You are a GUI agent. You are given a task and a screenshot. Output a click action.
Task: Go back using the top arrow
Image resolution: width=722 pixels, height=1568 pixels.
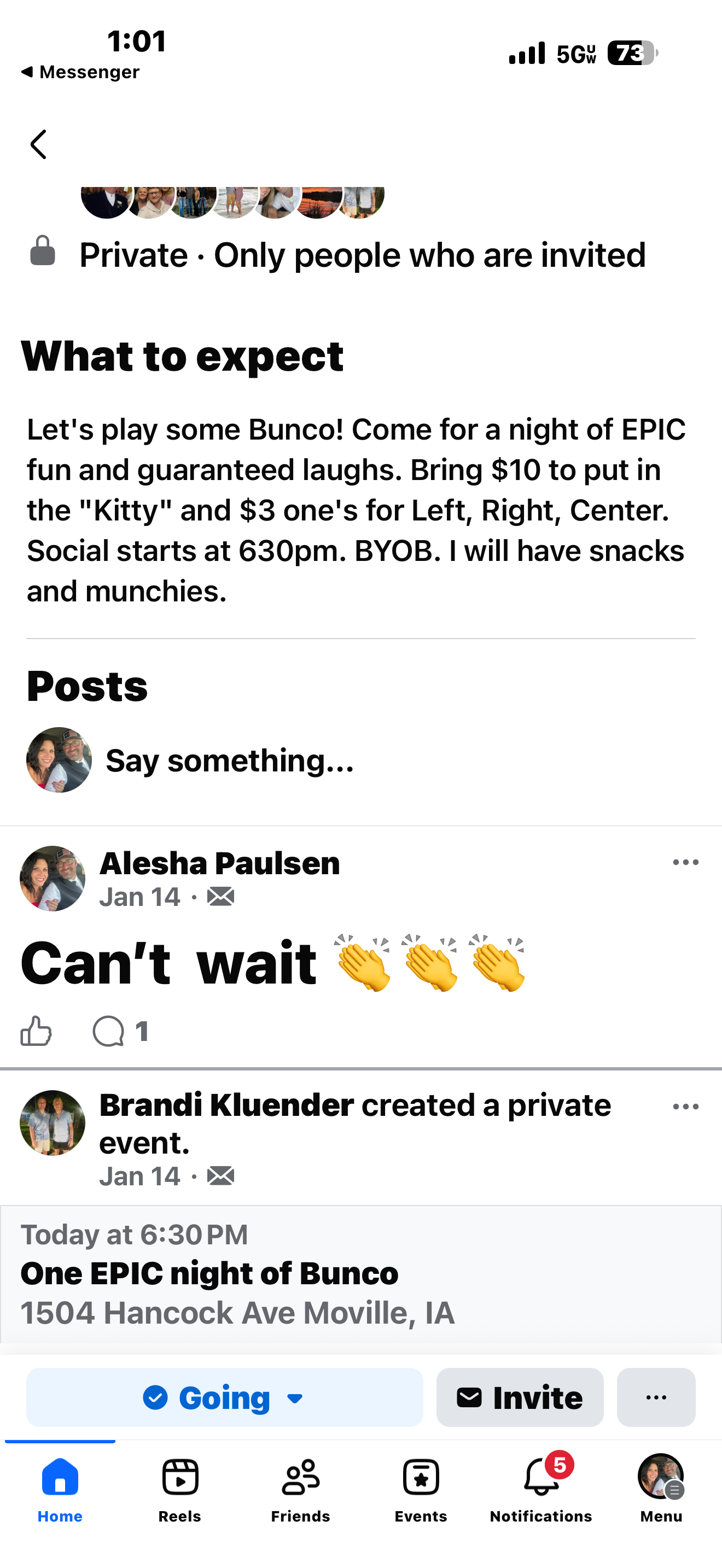pos(38,144)
